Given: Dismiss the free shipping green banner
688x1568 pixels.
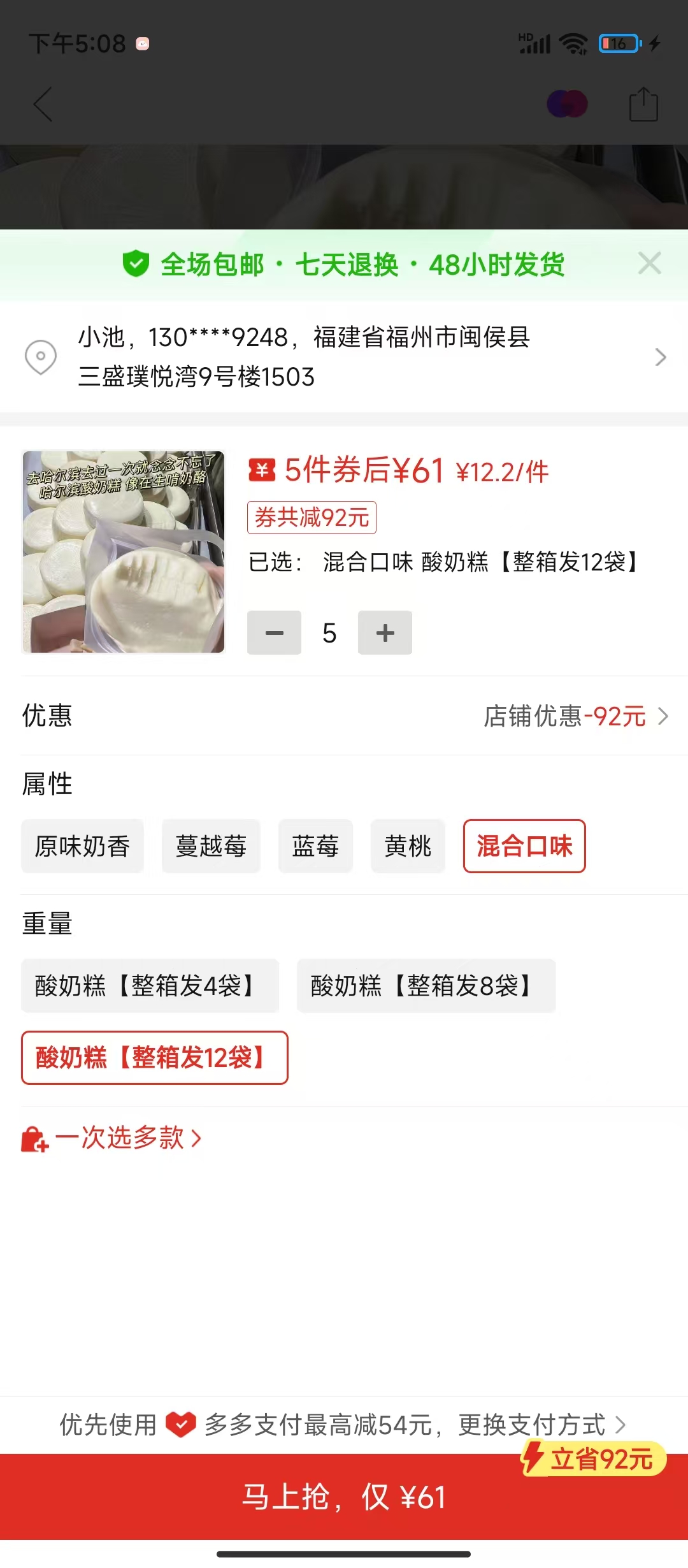Looking at the screenshot, I should [649, 263].
